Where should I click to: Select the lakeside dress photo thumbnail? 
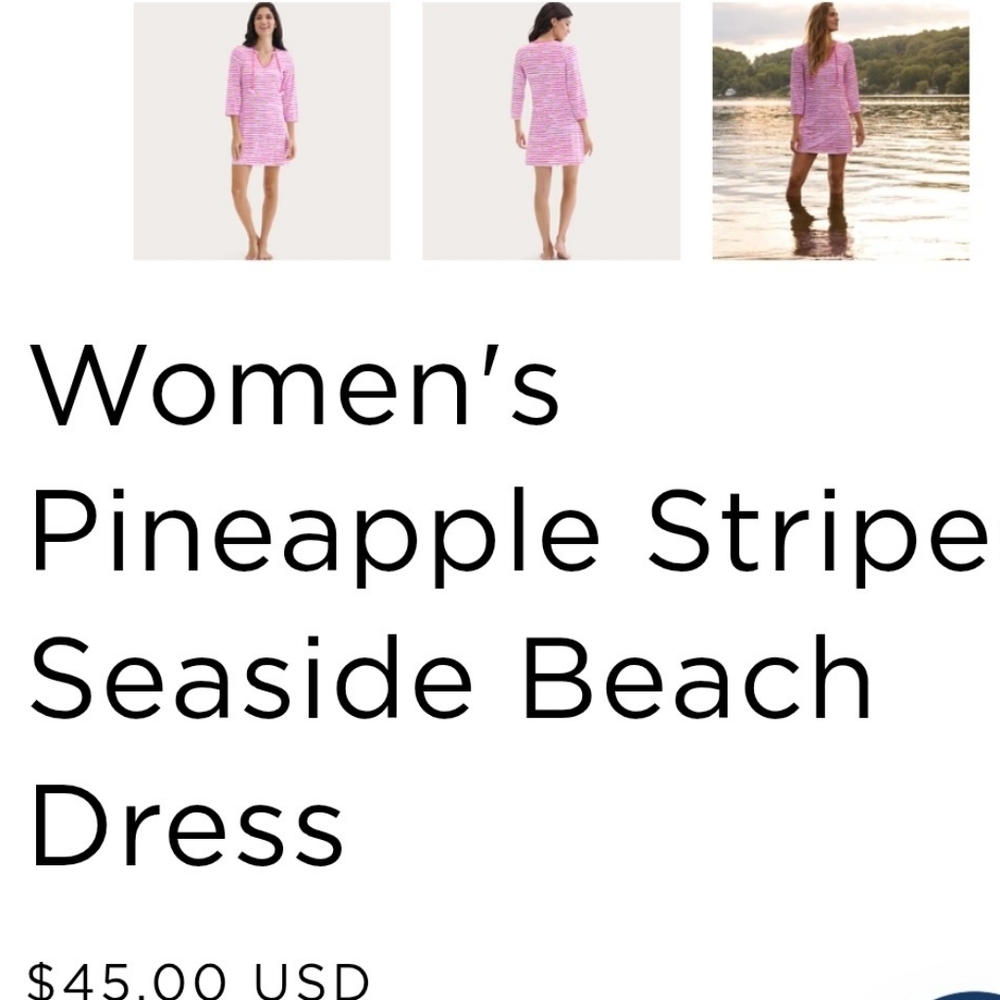(x=840, y=131)
